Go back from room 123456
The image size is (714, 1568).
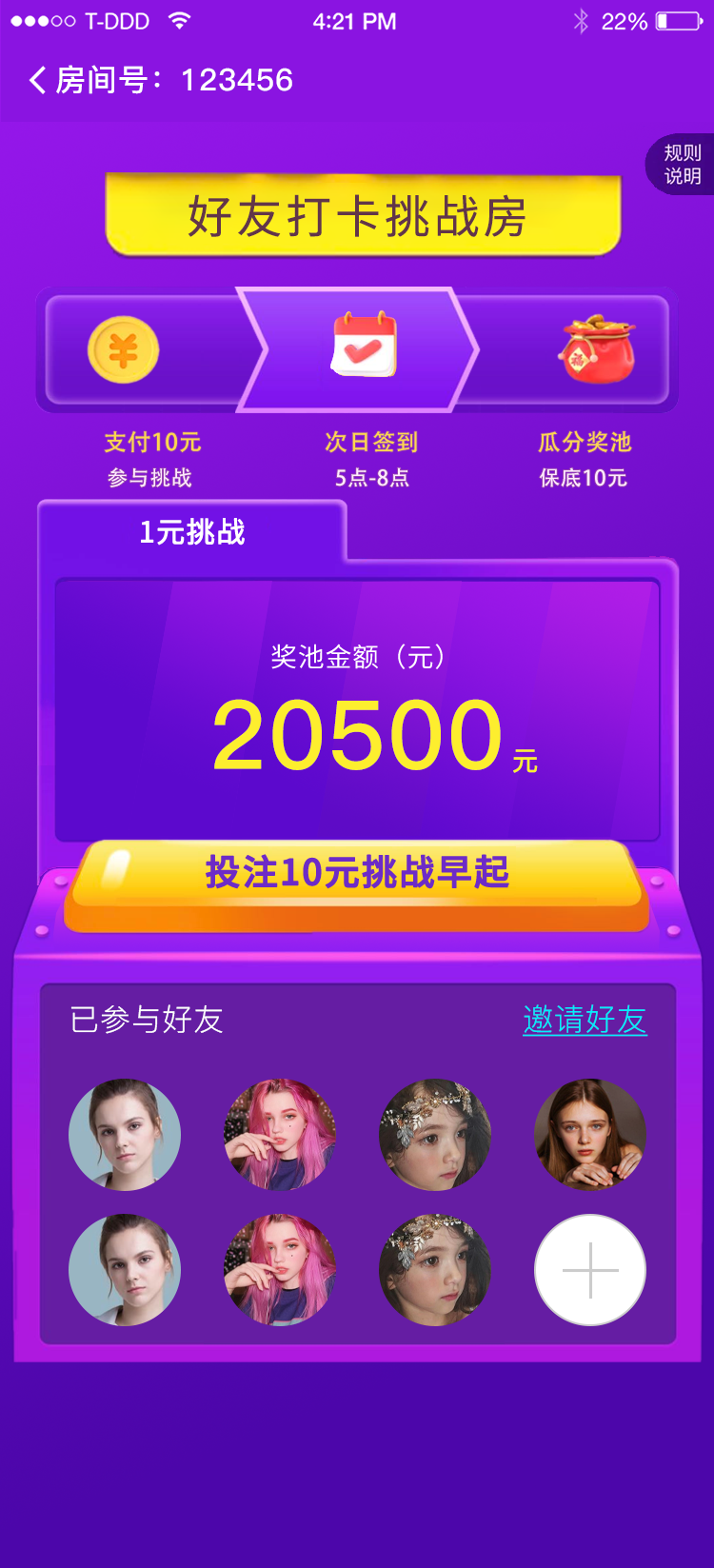(38, 80)
